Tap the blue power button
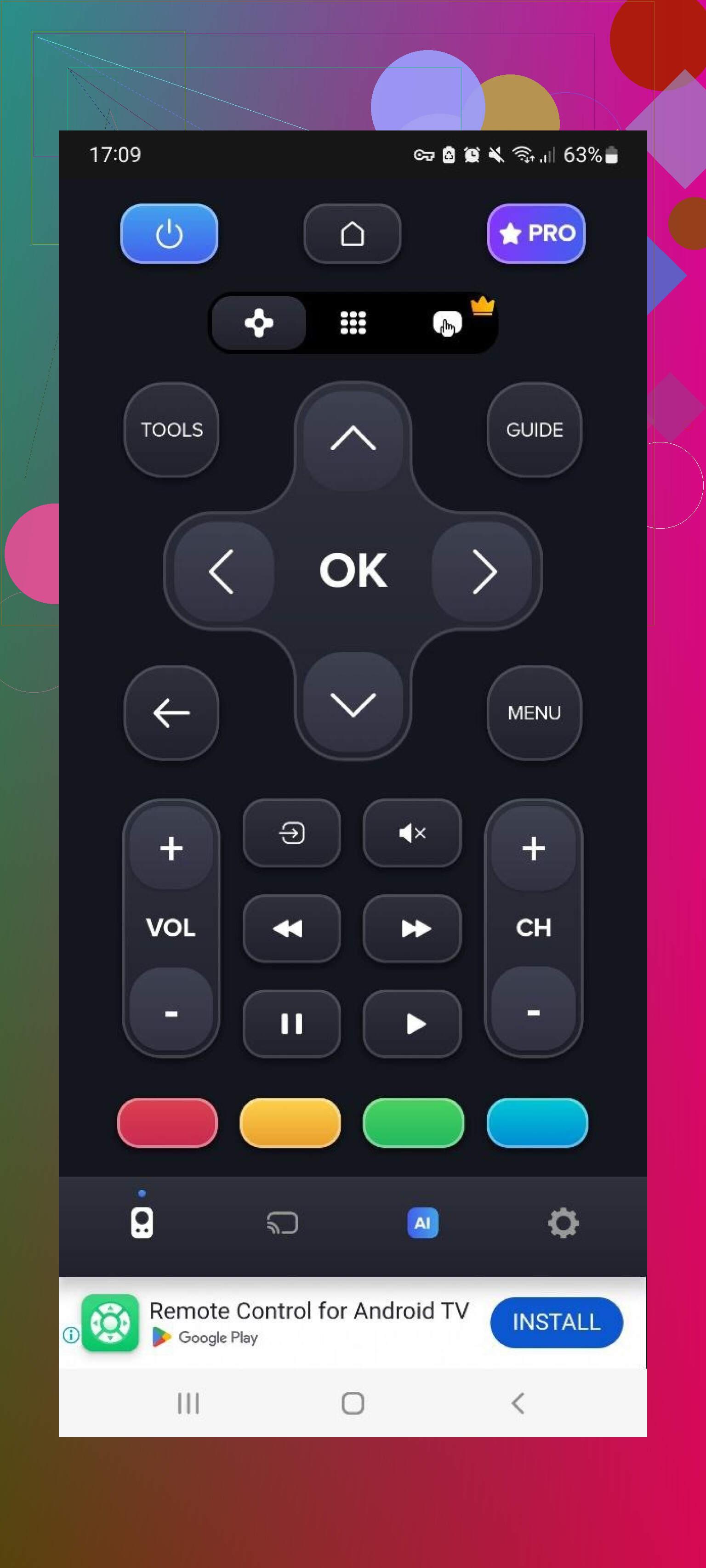 (x=169, y=234)
